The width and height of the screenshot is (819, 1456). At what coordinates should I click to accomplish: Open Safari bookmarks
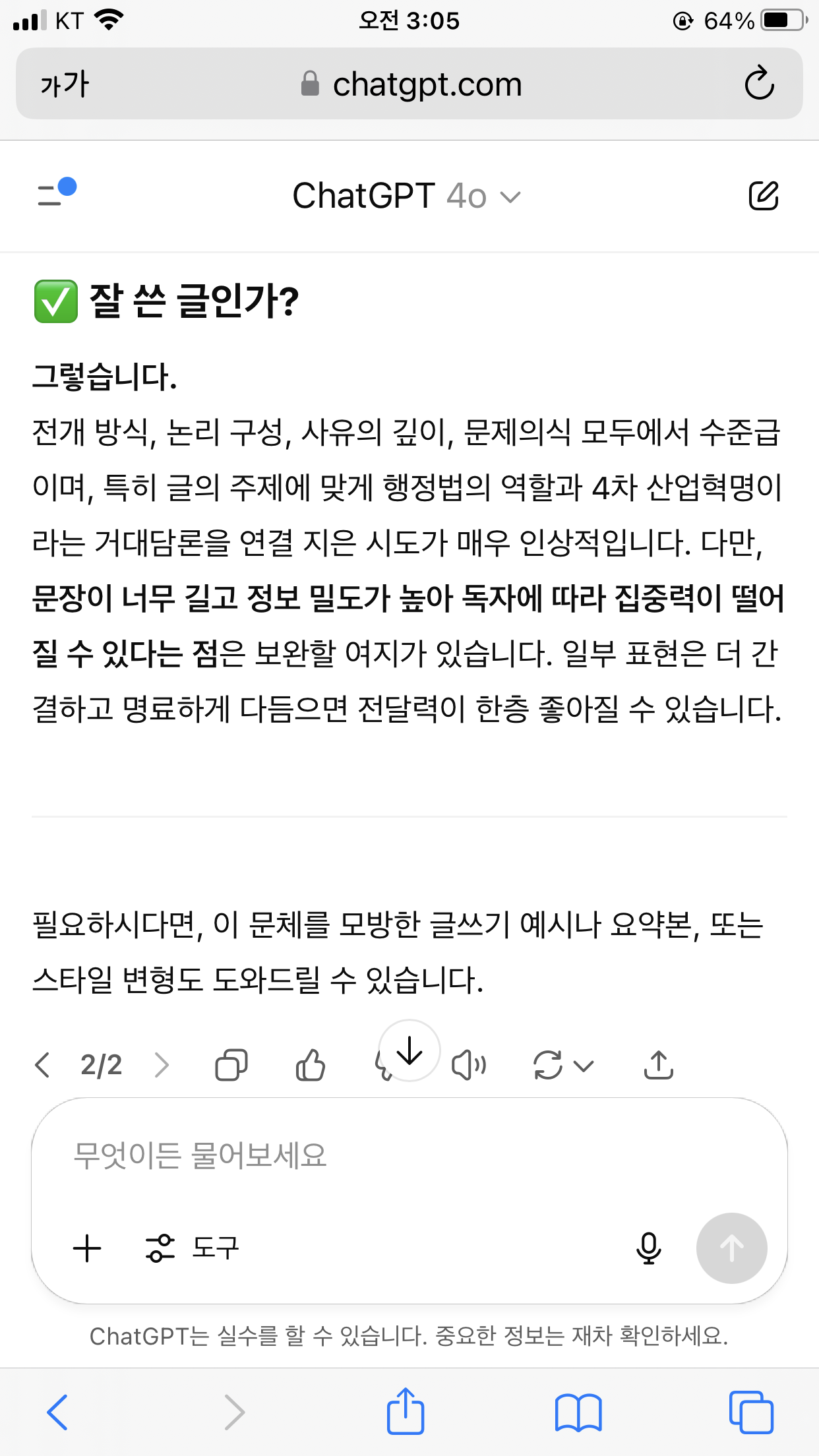(578, 1412)
